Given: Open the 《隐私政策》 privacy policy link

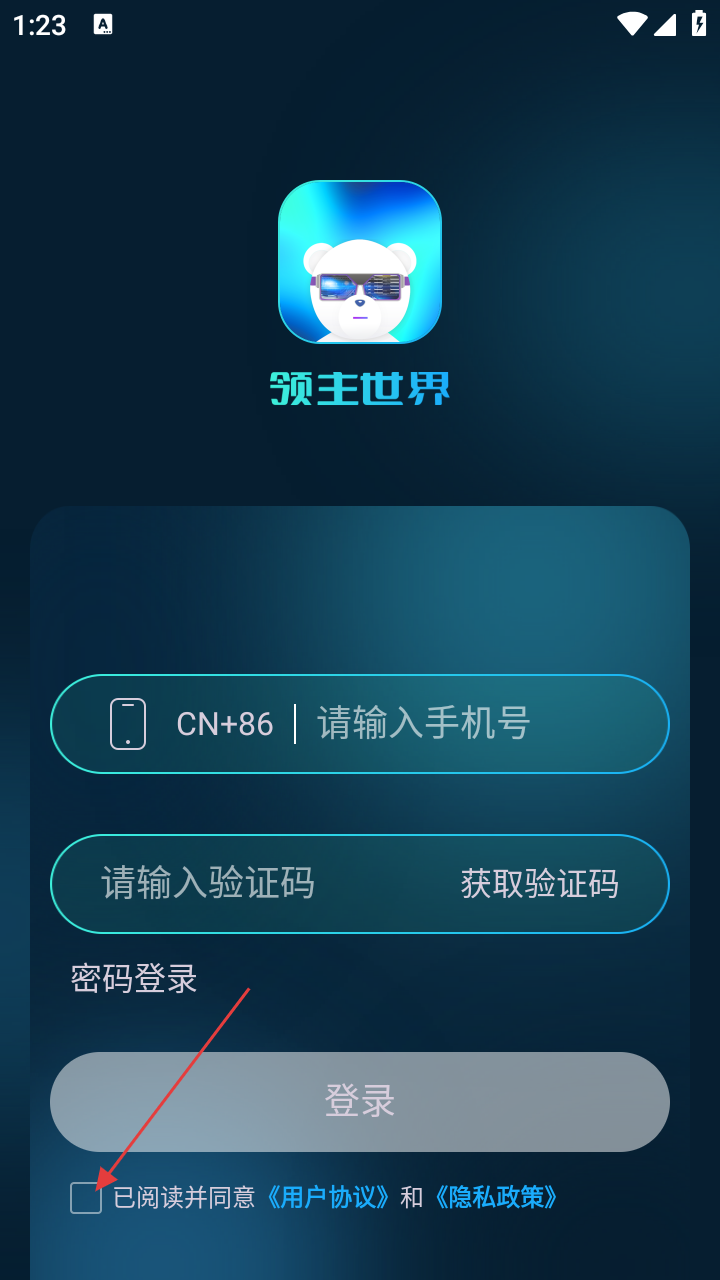Looking at the screenshot, I should pos(496,1197).
